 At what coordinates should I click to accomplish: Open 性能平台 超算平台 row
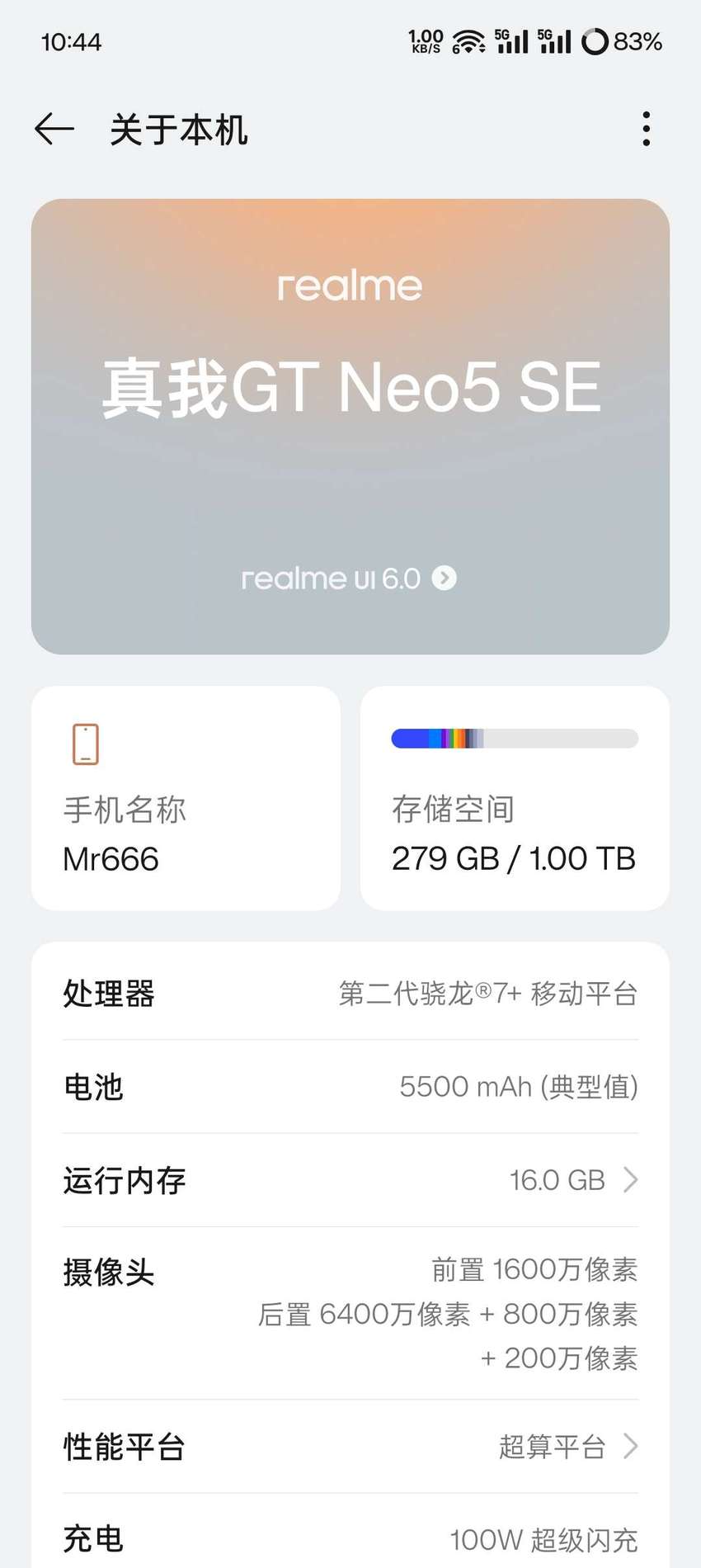tap(350, 1446)
